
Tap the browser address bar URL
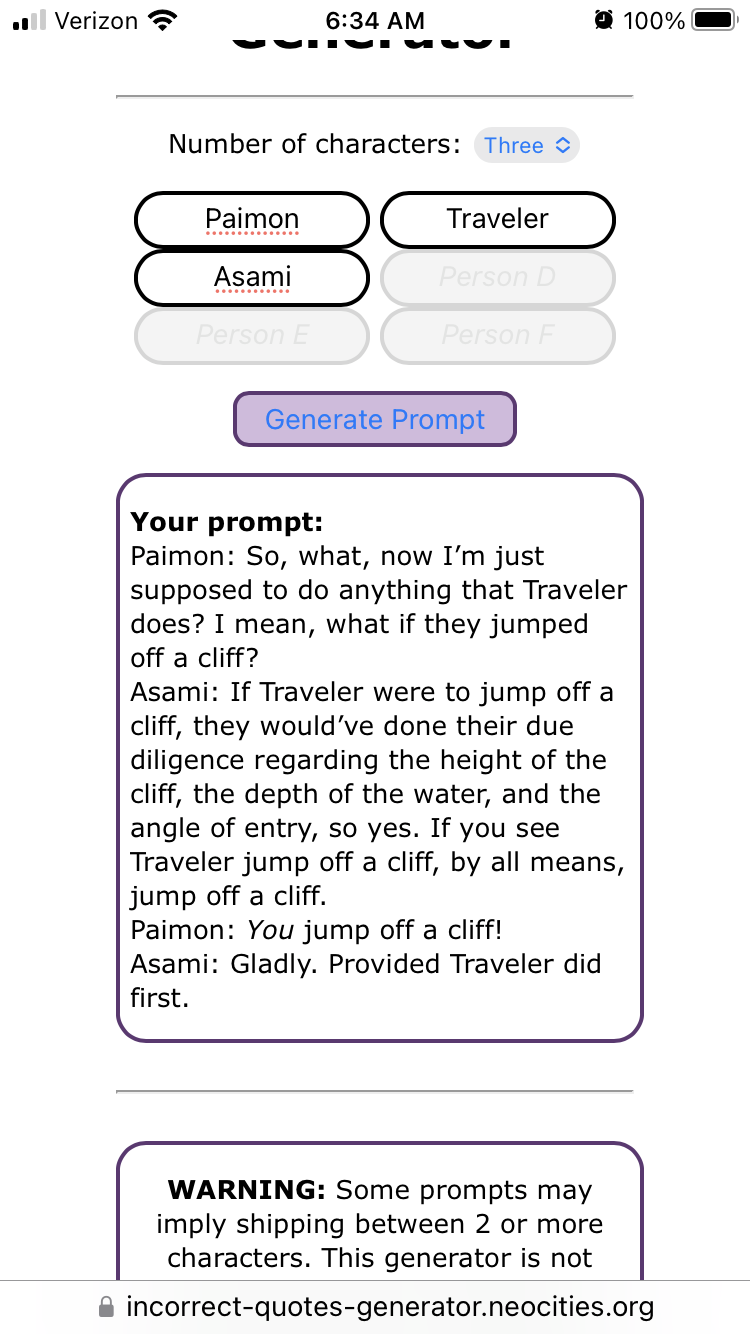390,1306
